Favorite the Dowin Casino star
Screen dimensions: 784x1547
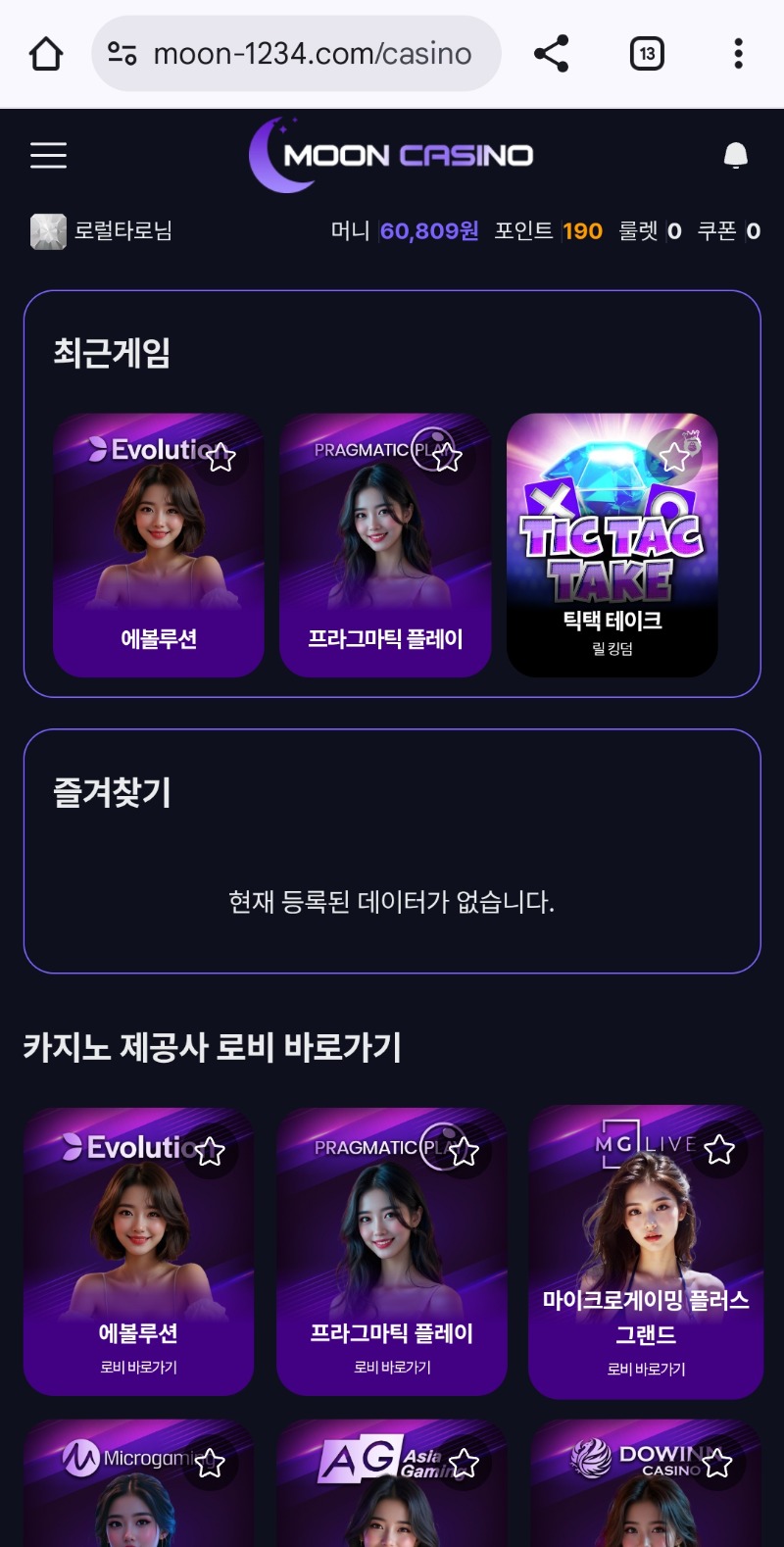pyautogui.click(x=717, y=1463)
